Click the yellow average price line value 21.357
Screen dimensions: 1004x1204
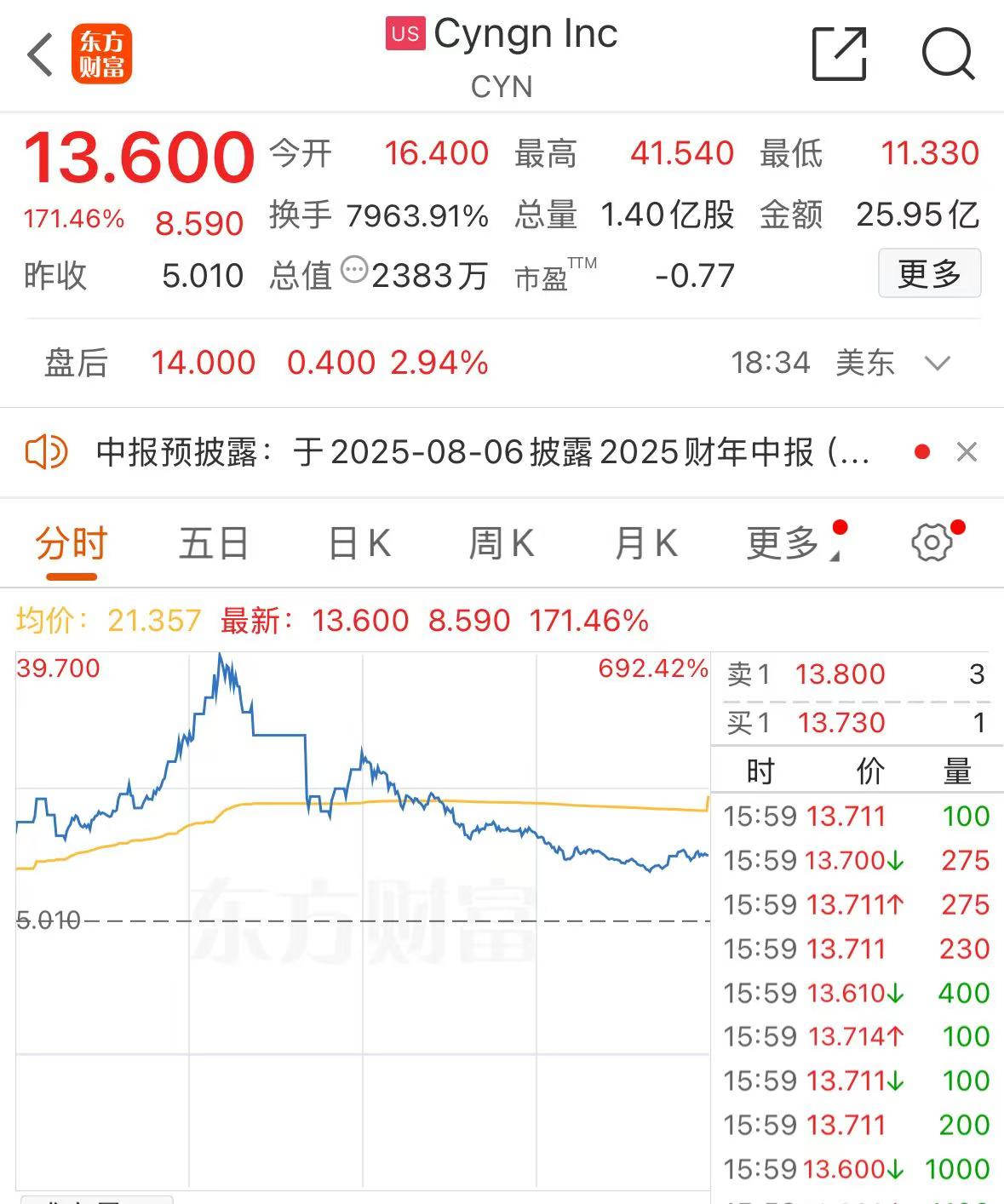coord(154,621)
